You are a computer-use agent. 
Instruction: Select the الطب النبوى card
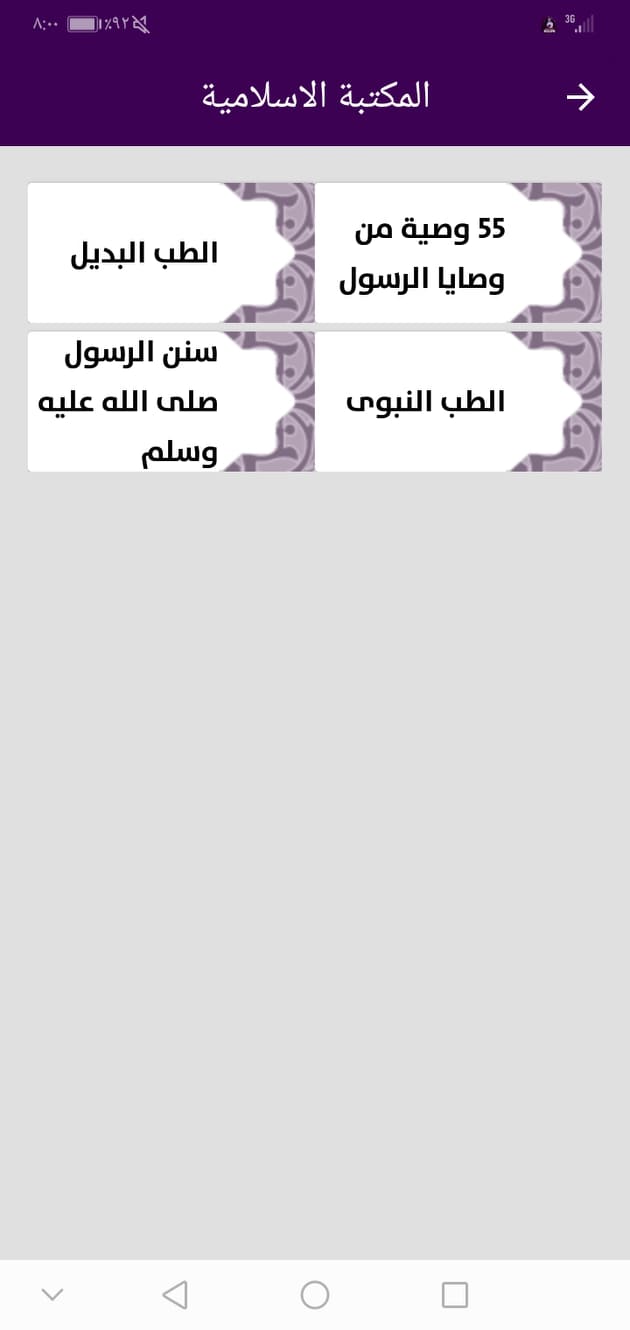click(459, 402)
